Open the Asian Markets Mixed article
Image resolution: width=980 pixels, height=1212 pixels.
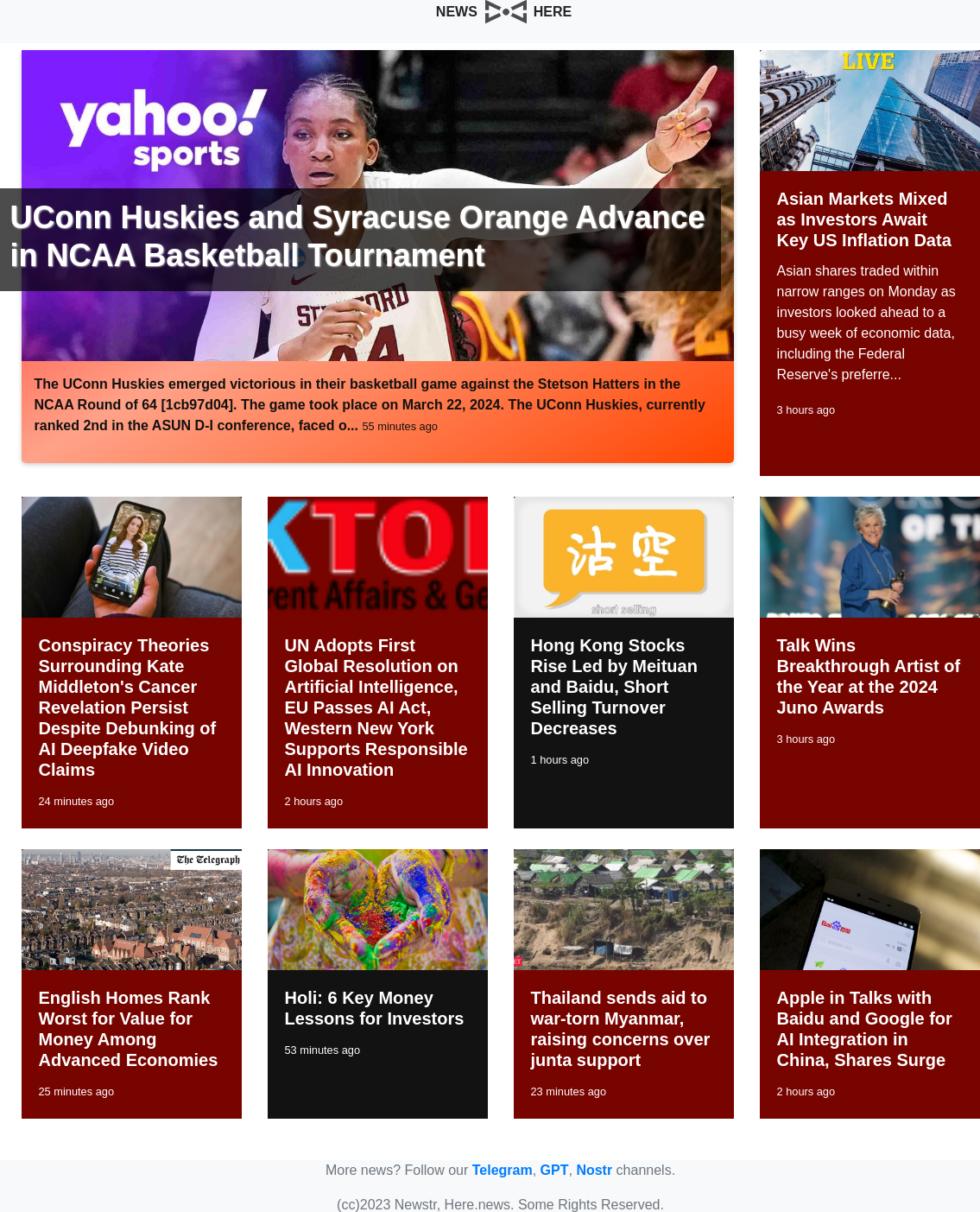pyautogui.click(x=863, y=220)
